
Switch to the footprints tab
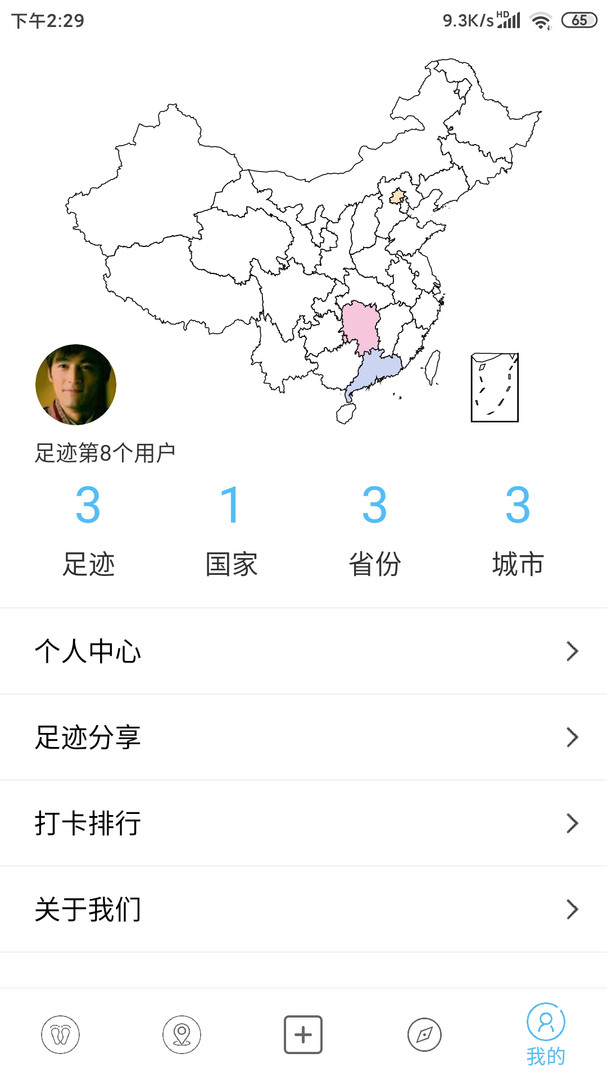60,1034
